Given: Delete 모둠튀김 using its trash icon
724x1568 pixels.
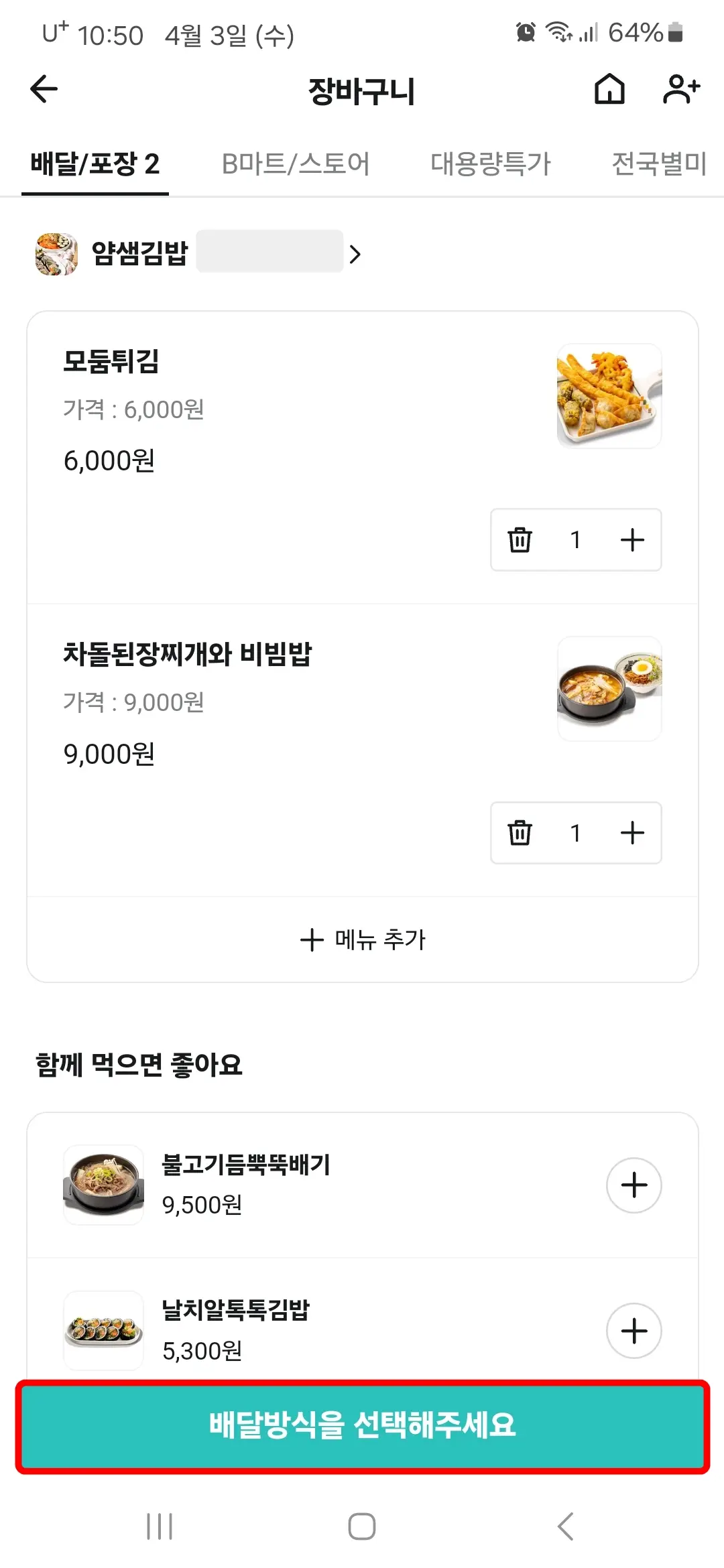Looking at the screenshot, I should (520, 540).
